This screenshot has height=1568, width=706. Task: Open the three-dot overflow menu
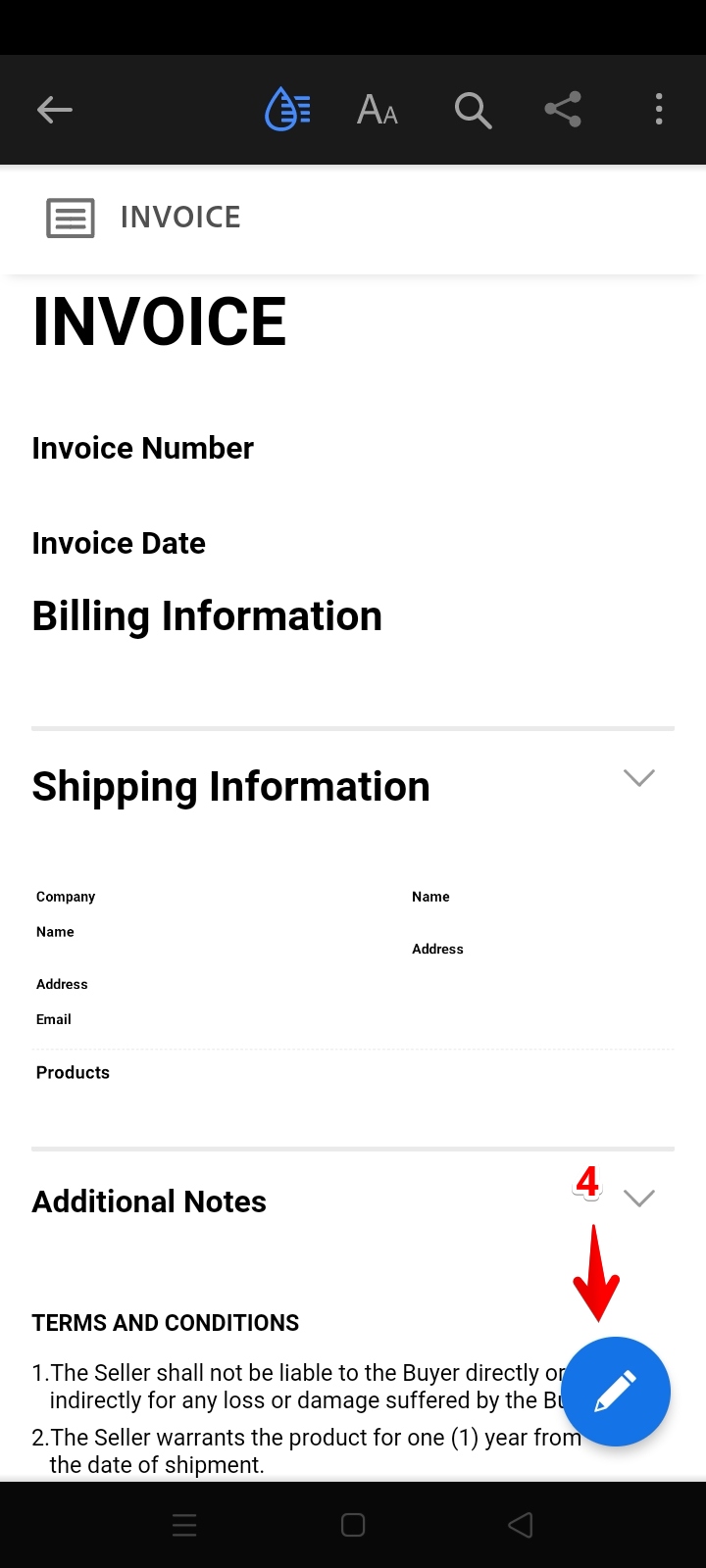659,110
